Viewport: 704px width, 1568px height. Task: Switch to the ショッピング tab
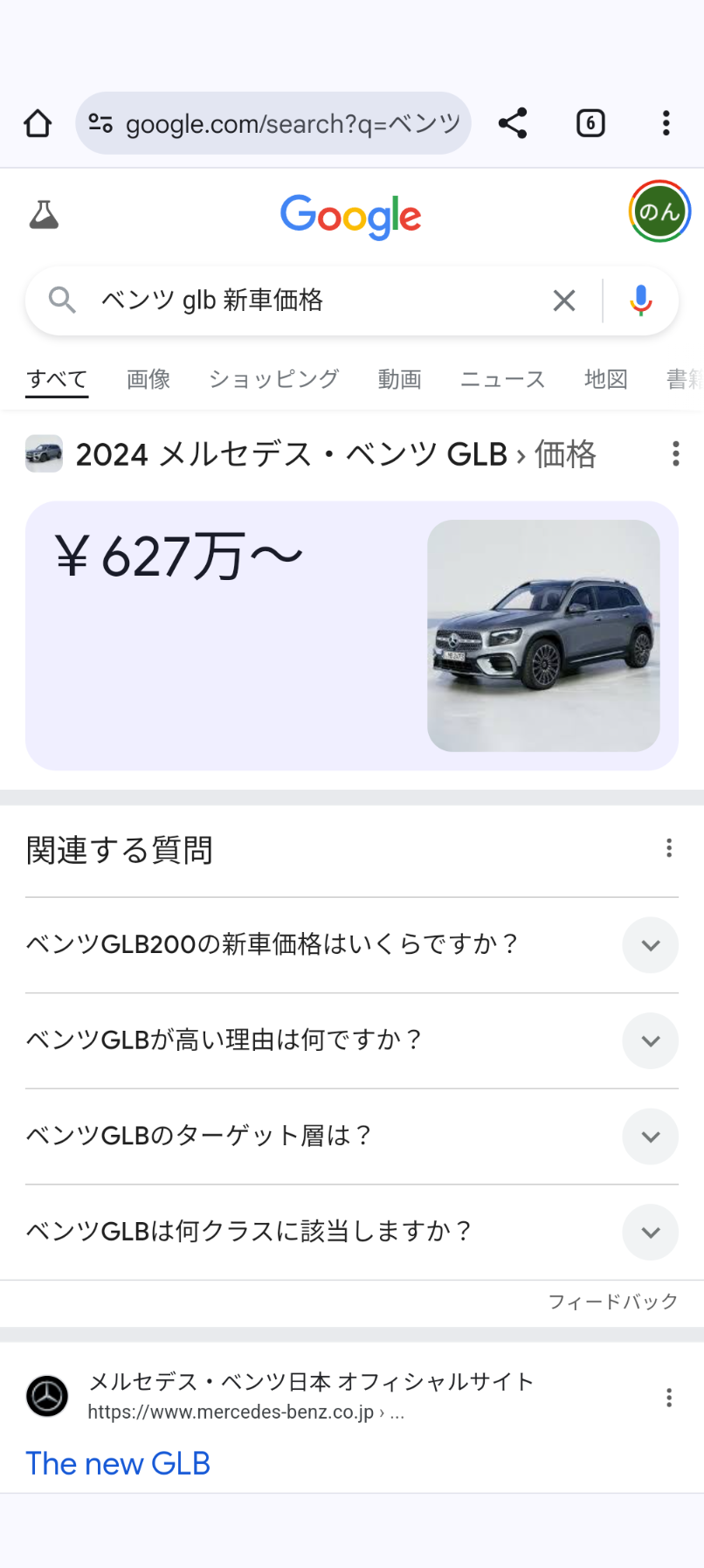click(x=273, y=379)
